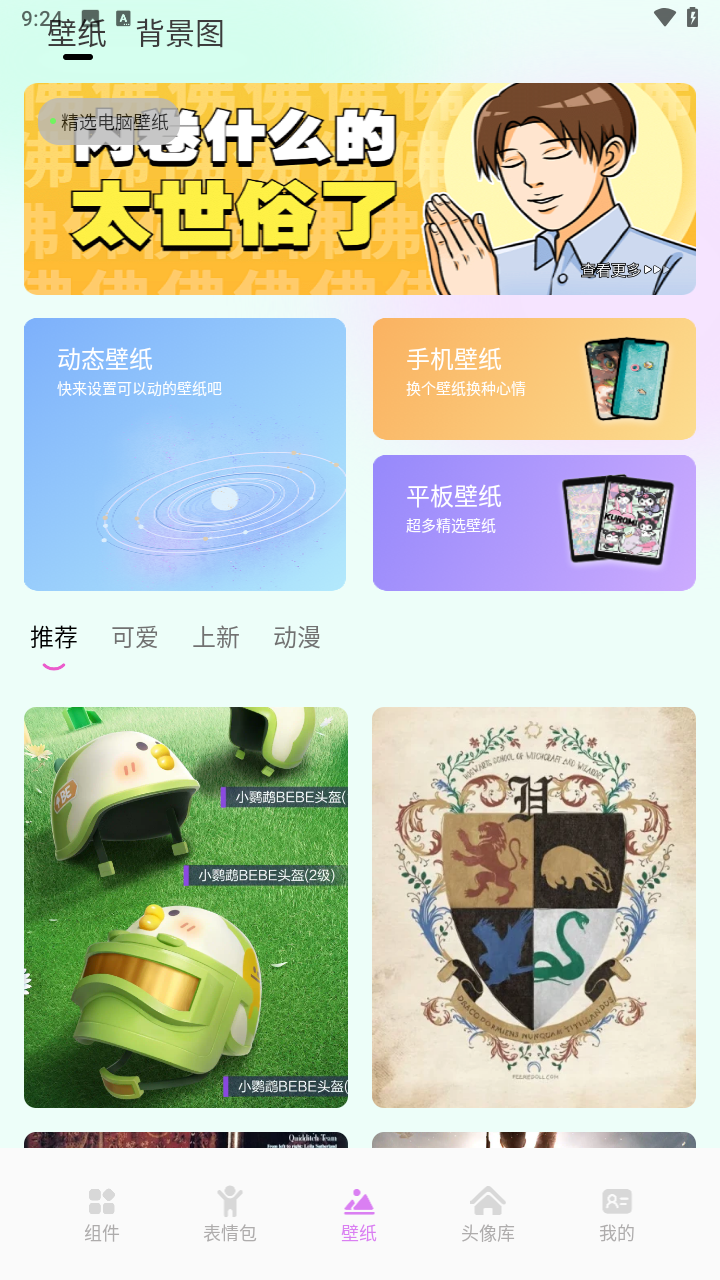
Task: Tap the 壁纸 (Wallpaper) mountain icon
Action: pyautogui.click(x=358, y=1200)
